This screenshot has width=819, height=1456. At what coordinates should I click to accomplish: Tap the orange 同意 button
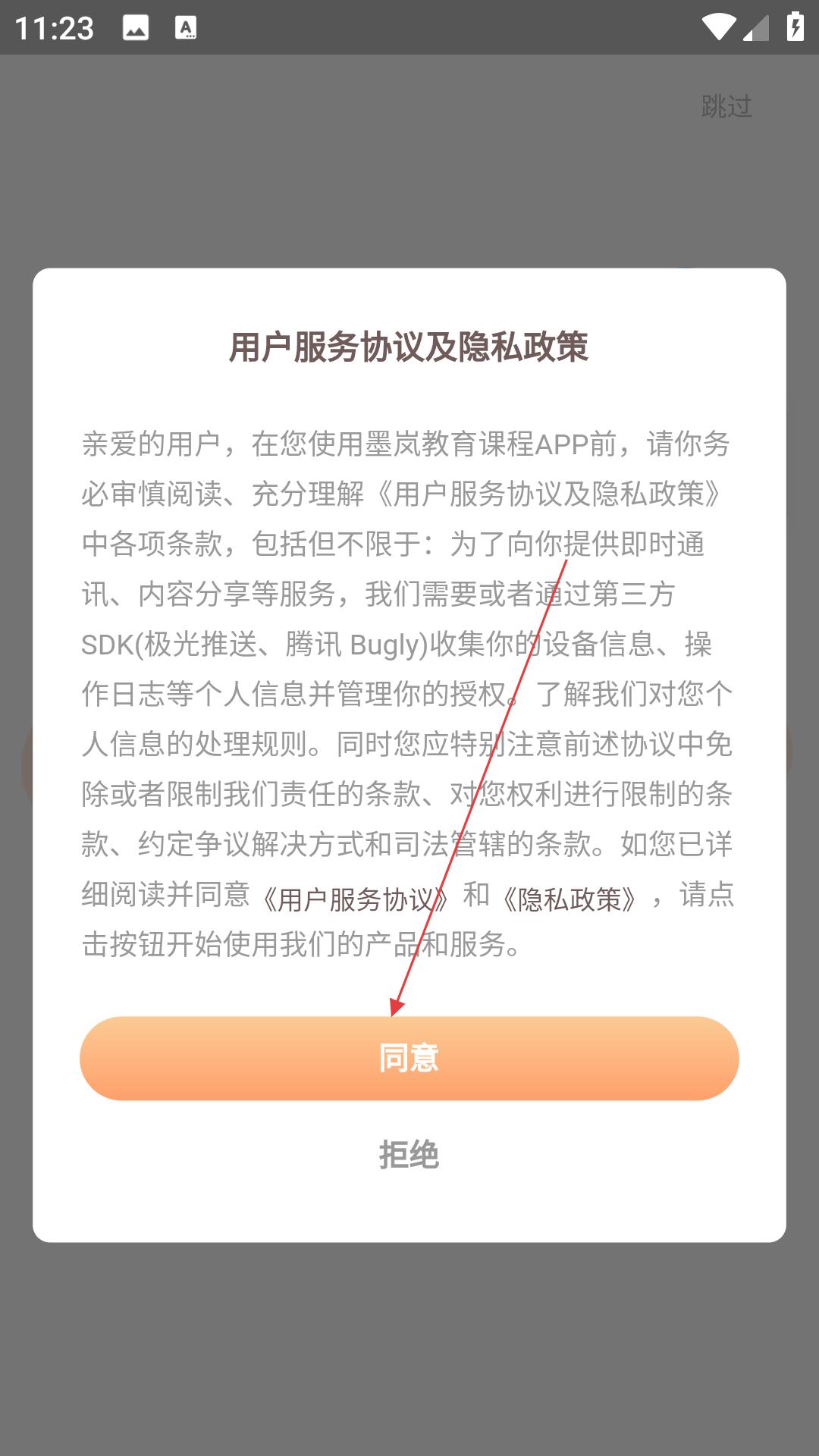[x=409, y=1058]
